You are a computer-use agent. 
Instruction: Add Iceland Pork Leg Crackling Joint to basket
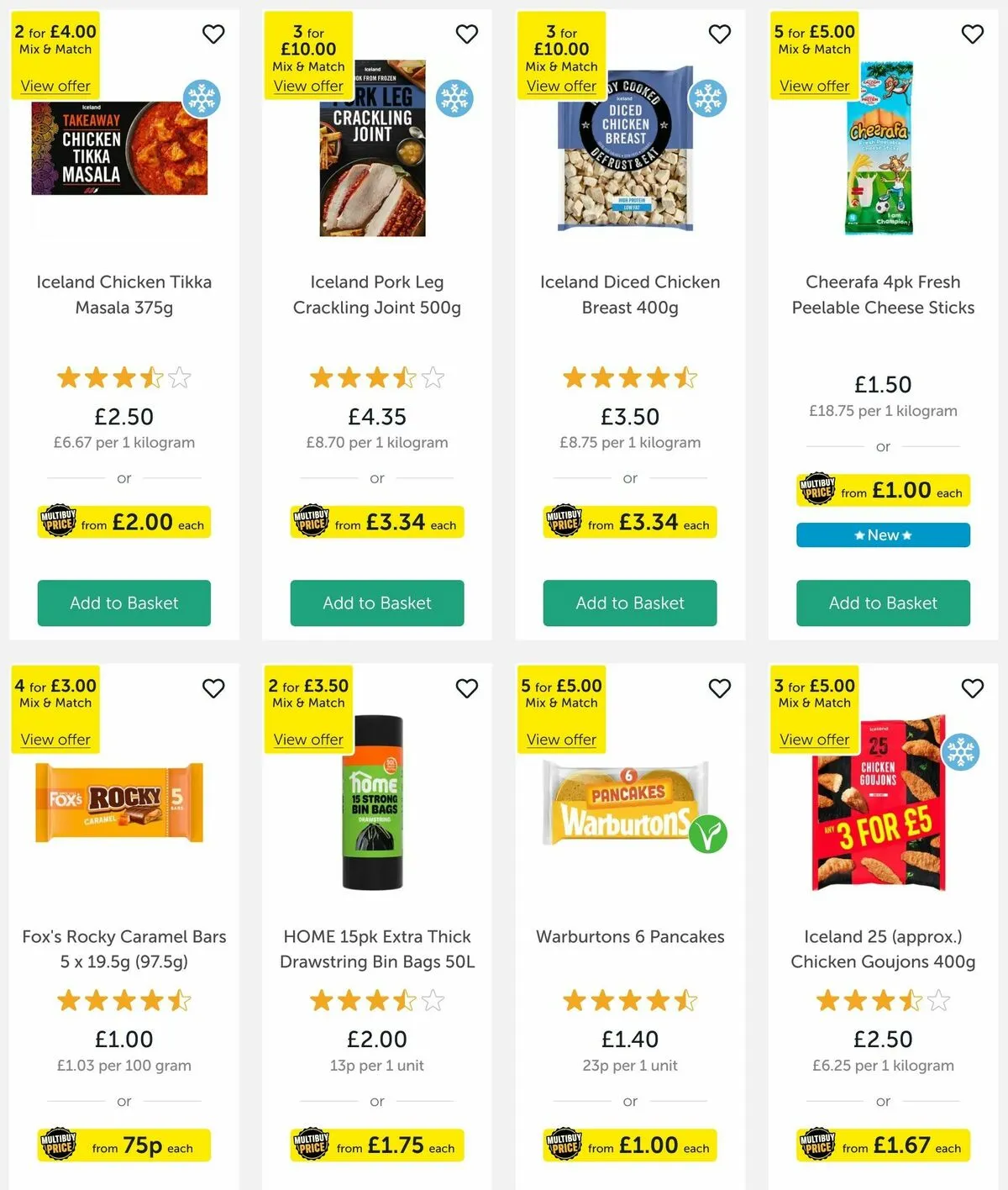point(376,603)
